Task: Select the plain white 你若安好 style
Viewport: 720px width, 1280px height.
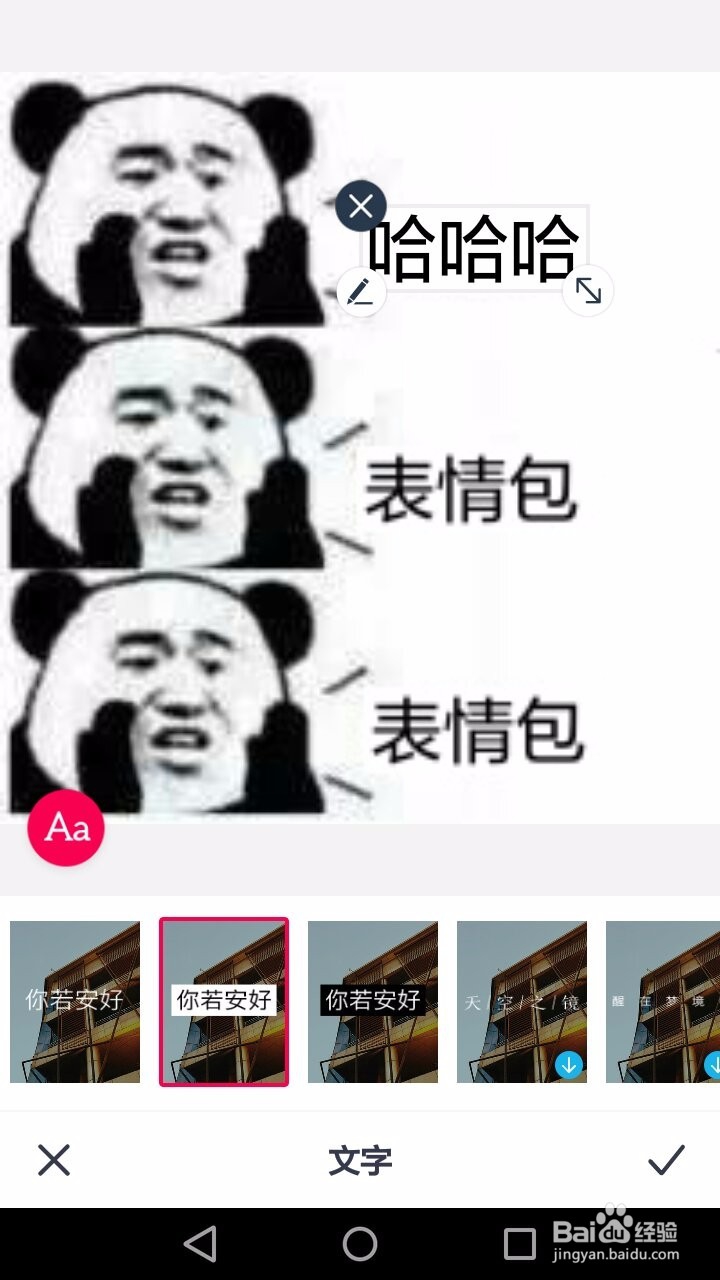Action: (75, 1002)
